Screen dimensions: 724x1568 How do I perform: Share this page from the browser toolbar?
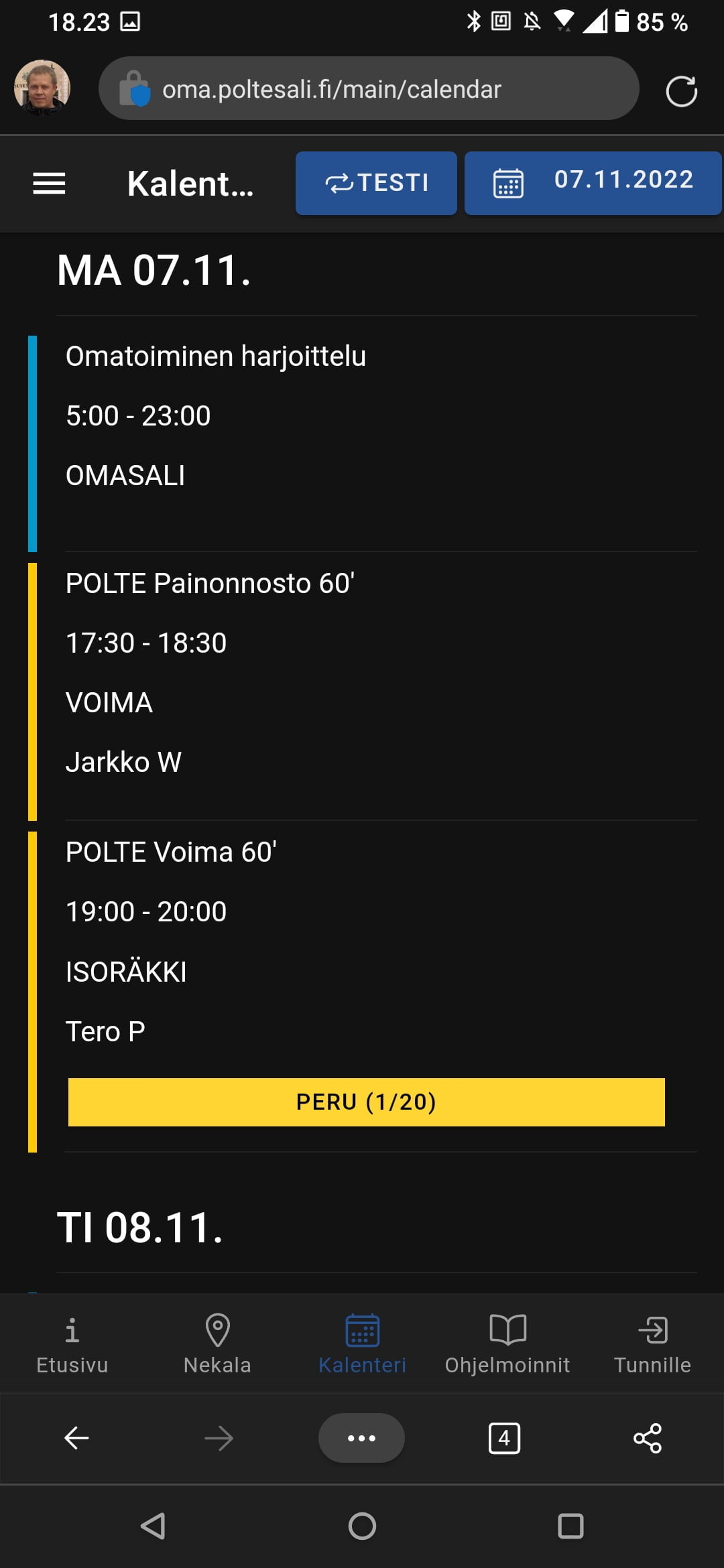[x=647, y=1438]
